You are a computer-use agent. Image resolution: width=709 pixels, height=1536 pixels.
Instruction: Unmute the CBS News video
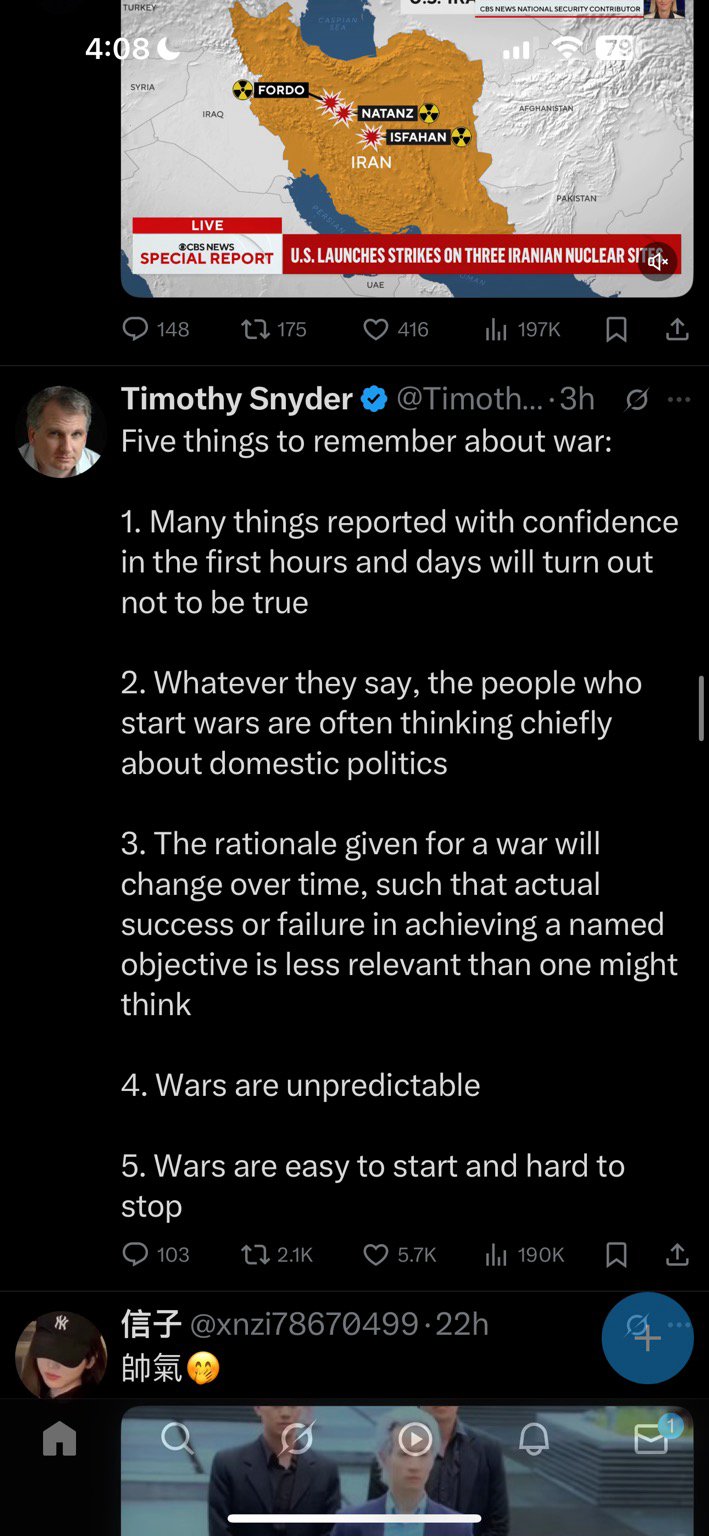[x=657, y=261]
